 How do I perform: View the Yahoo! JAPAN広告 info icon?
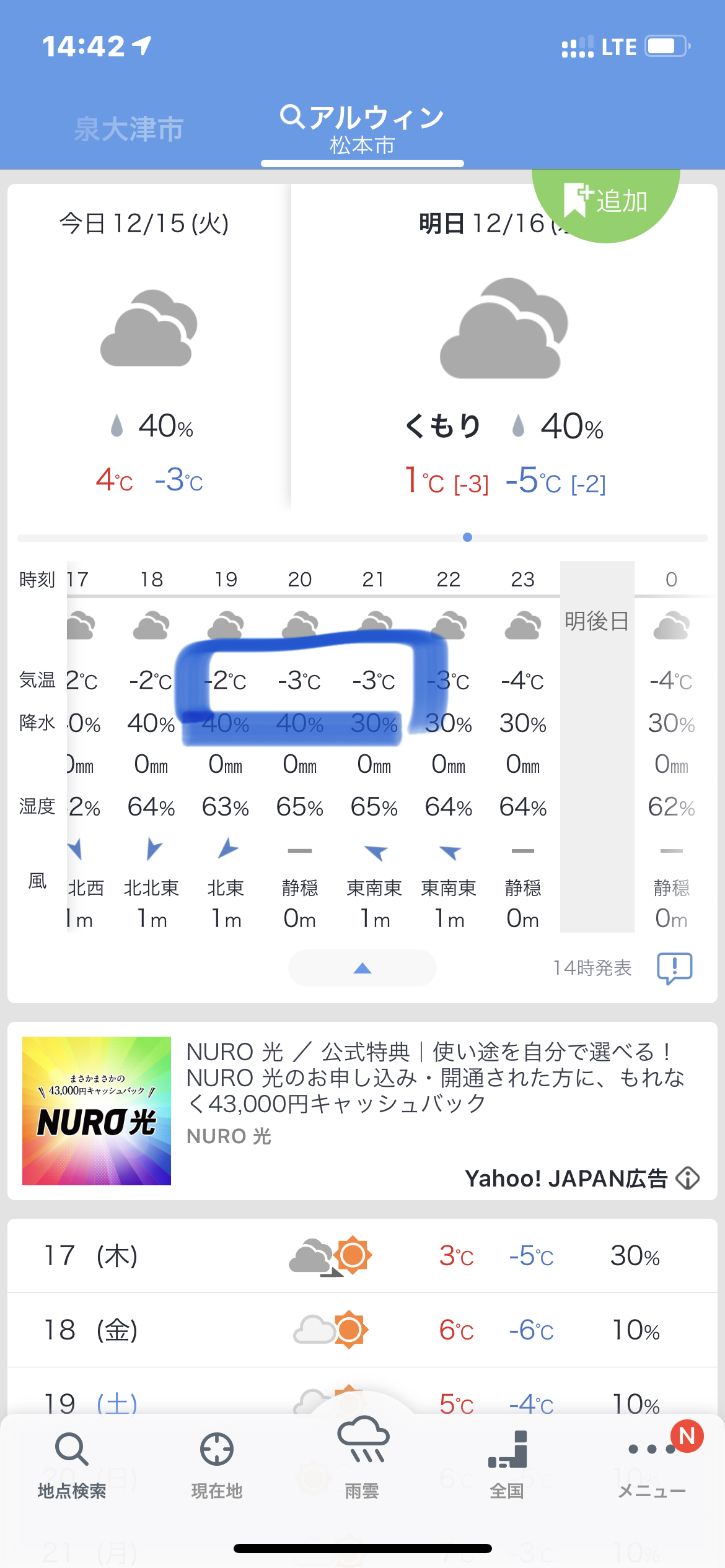(688, 1178)
